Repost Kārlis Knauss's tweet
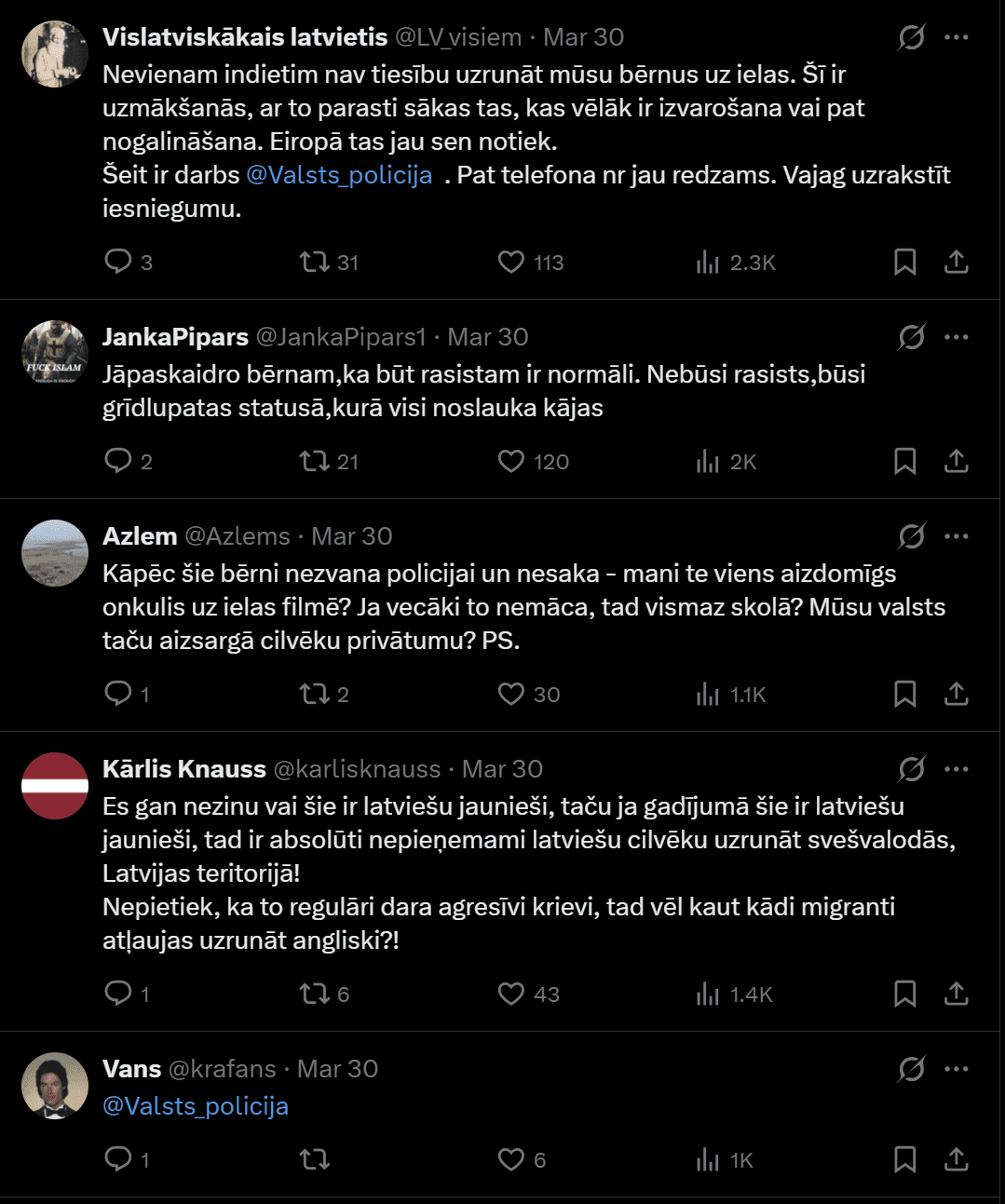Viewport: 1005px width, 1204px height. pos(315,994)
